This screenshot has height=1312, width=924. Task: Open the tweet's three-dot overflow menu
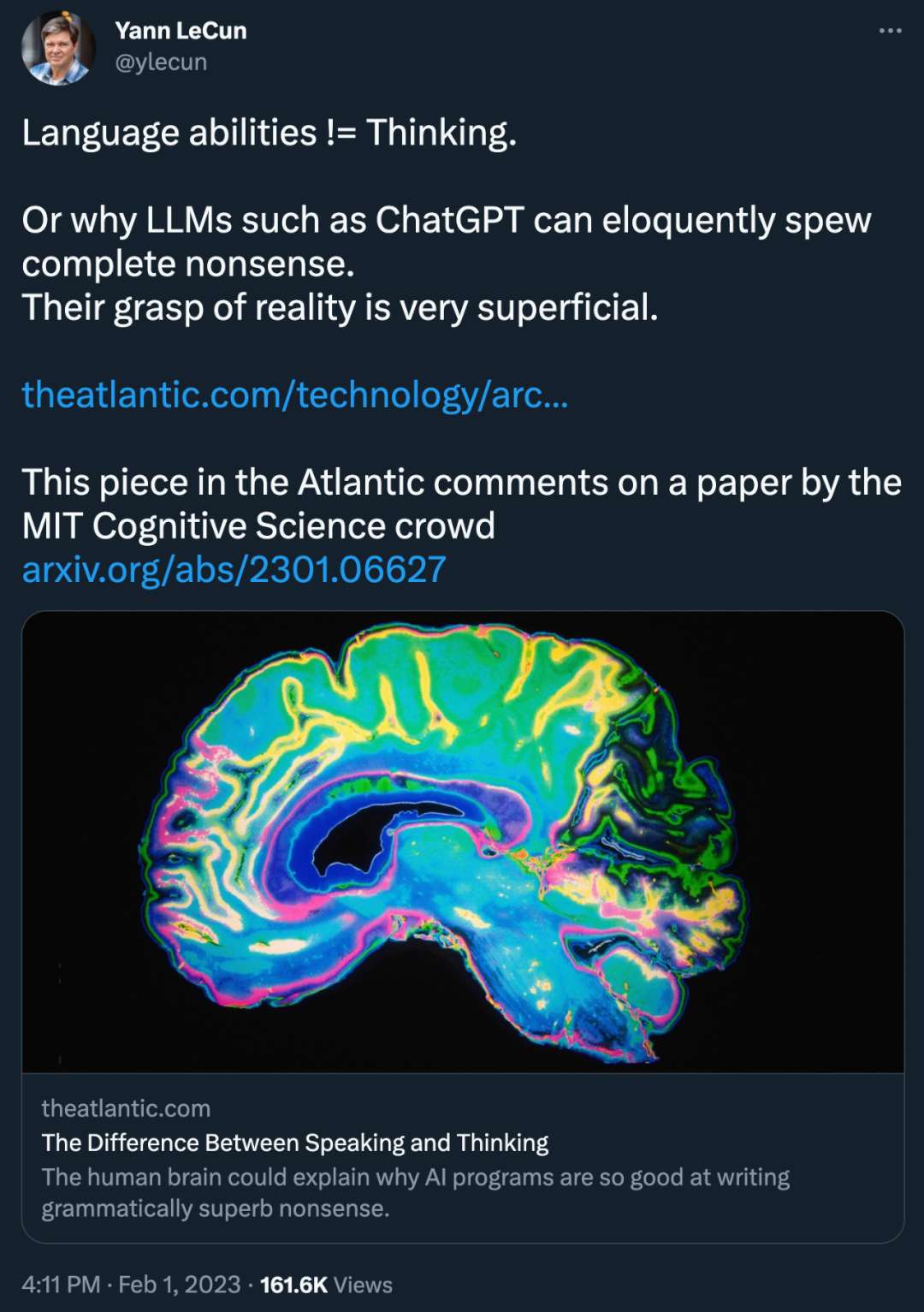point(890,31)
